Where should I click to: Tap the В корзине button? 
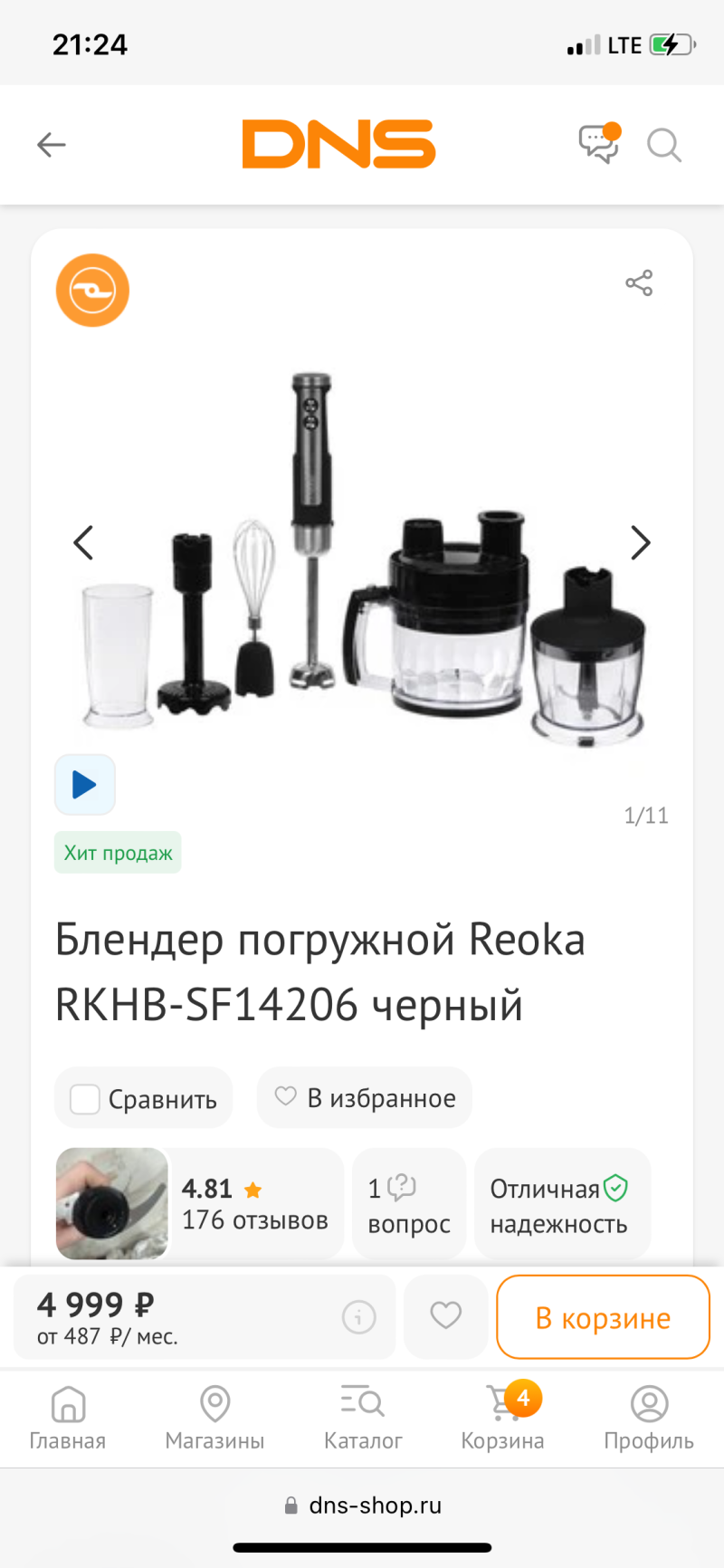[x=603, y=1317]
